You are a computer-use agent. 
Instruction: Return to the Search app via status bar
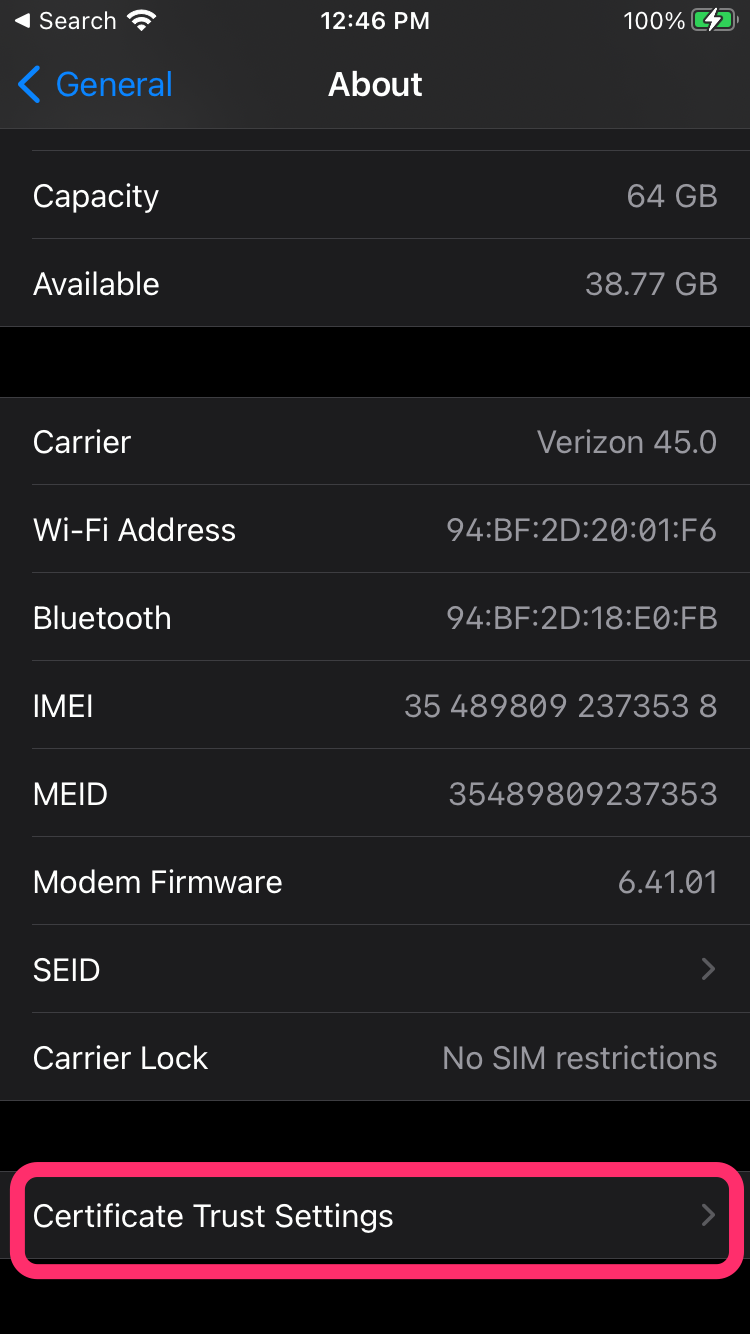coord(64,21)
